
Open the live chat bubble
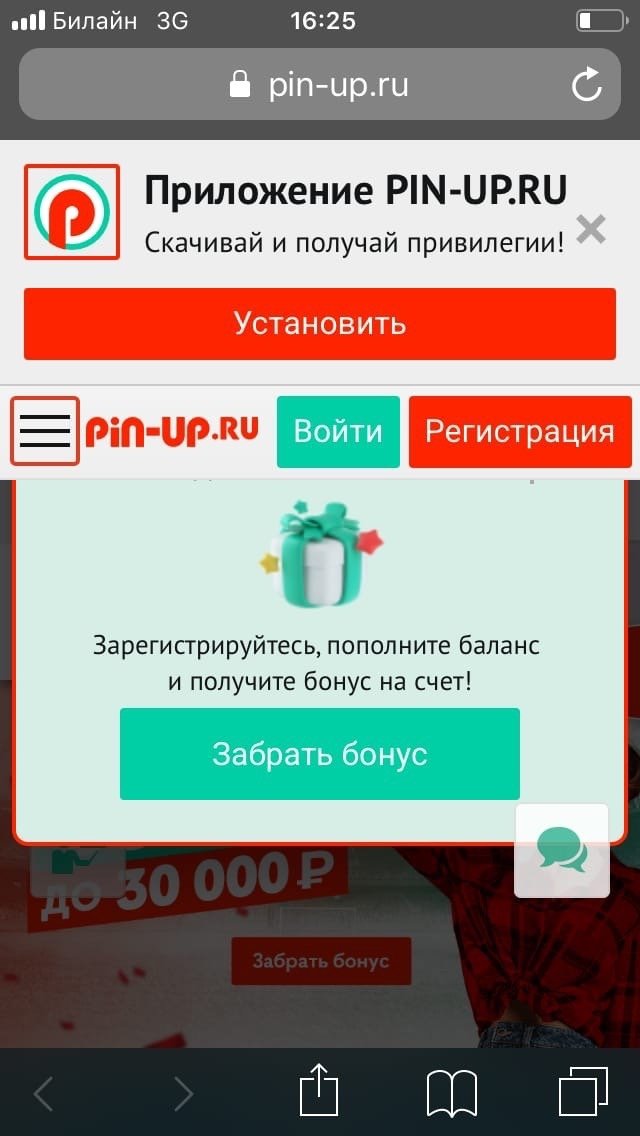pyautogui.click(x=561, y=850)
